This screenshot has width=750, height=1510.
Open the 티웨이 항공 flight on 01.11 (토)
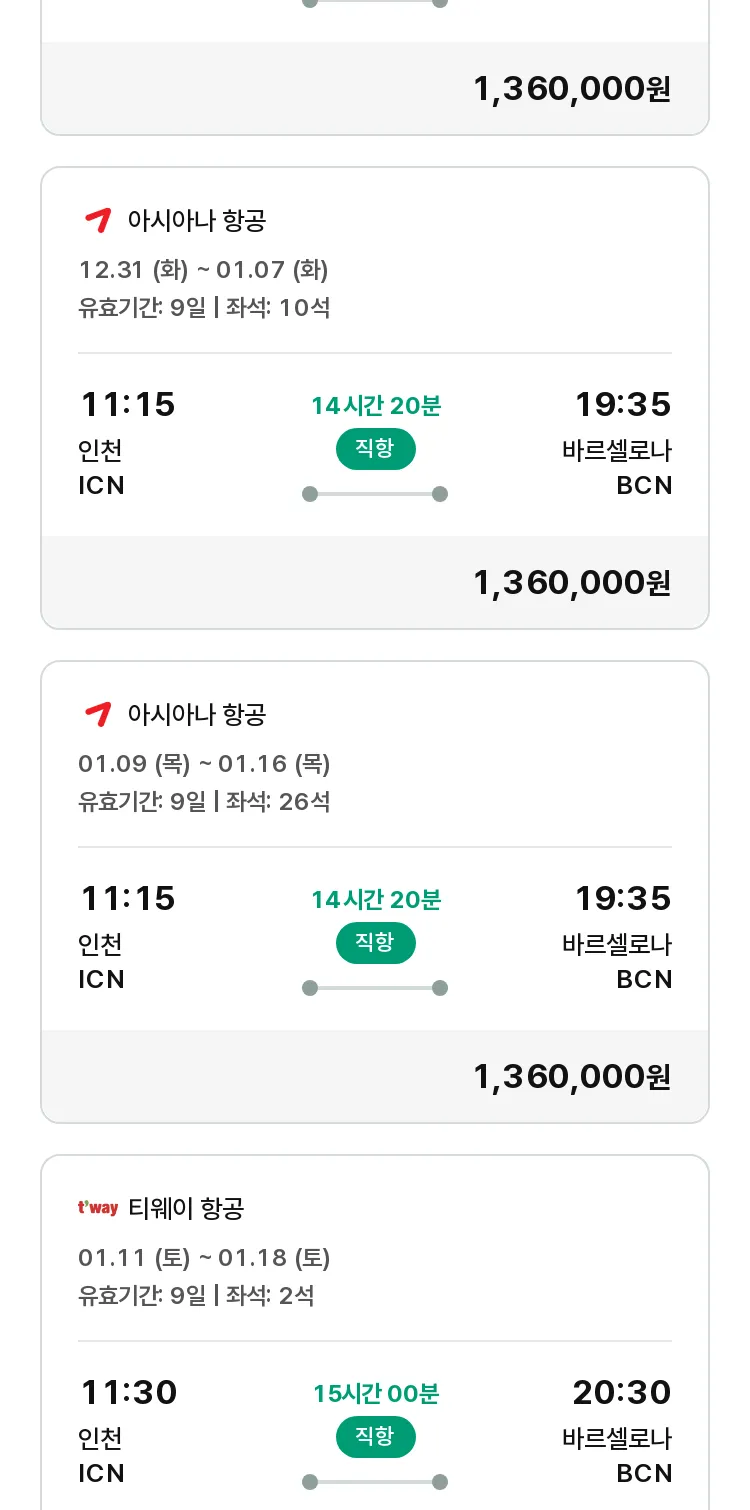(375, 1332)
